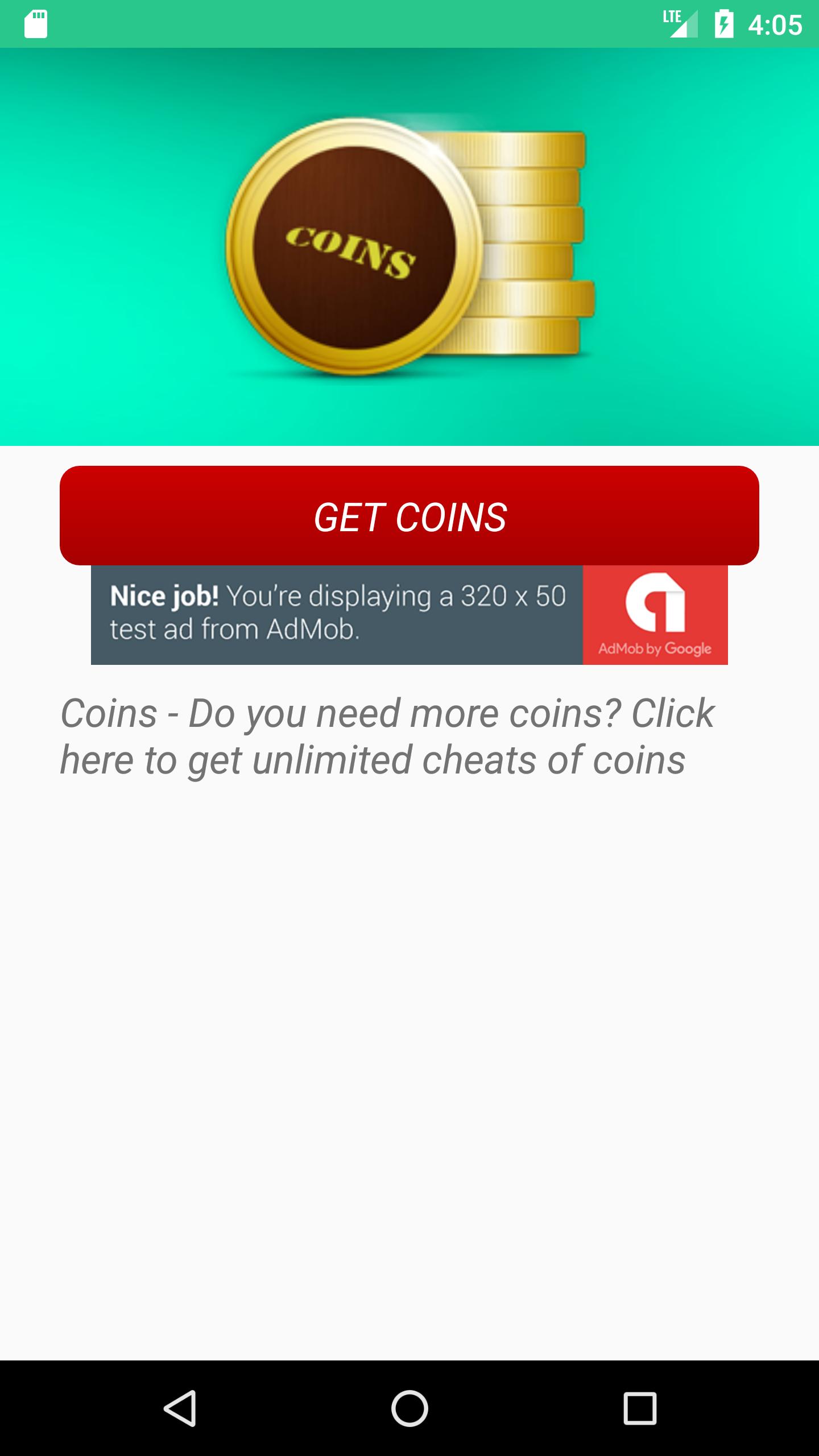Viewport: 819px width, 1456px height.
Task: Open the AdMob test ad banner
Action: [409, 615]
